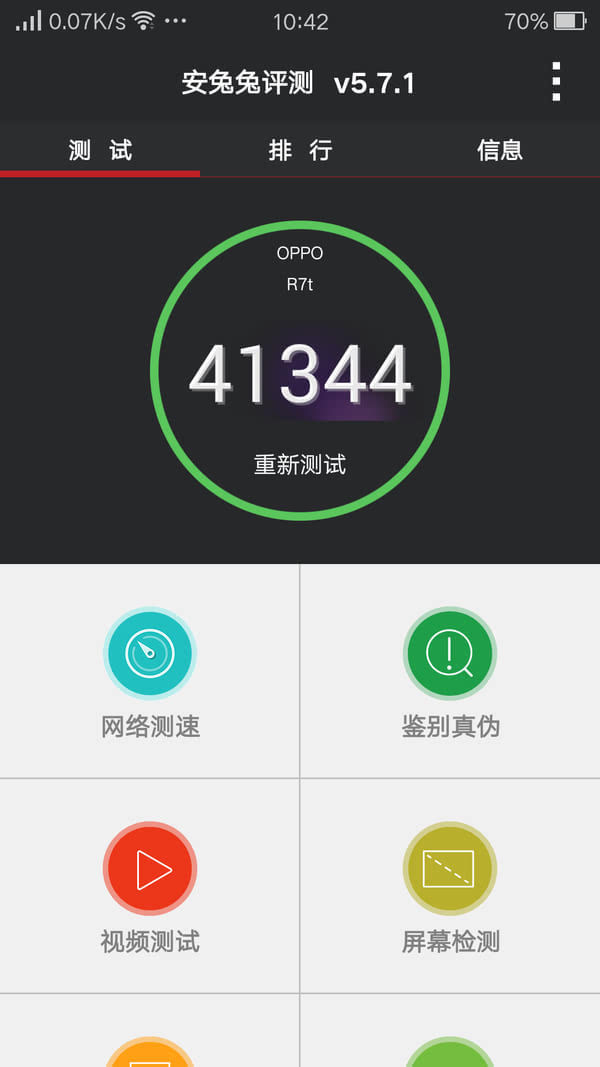Image resolution: width=600 pixels, height=1067 pixels.
Task: Select the 测试 tab
Action: click(x=100, y=150)
